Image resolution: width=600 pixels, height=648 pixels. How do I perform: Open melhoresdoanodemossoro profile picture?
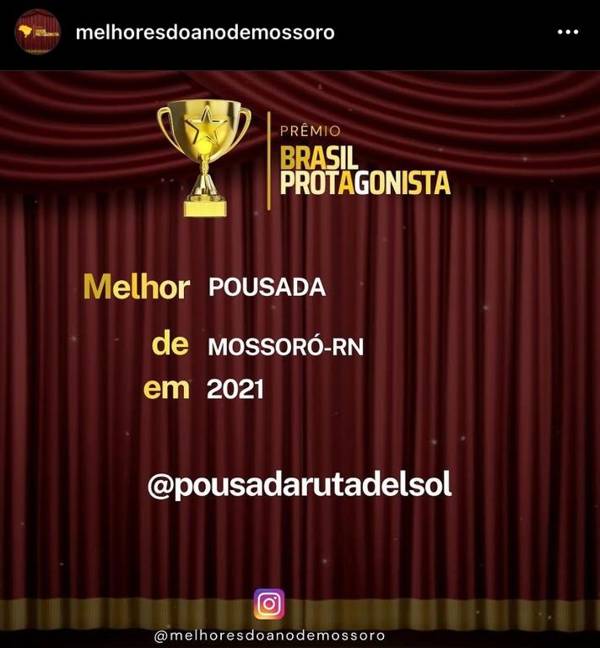tap(37, 33)
